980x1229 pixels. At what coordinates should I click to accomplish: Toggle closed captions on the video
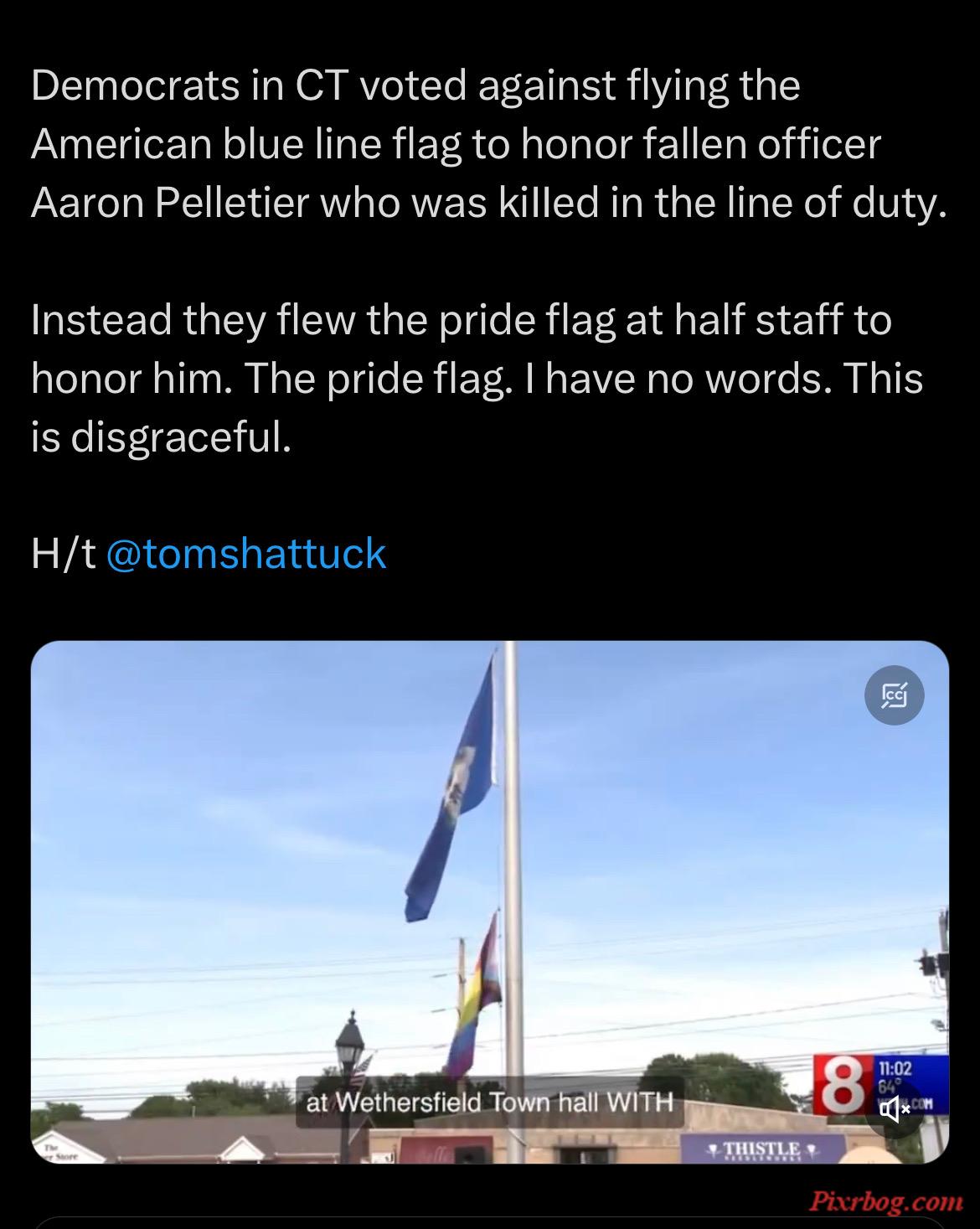click(894, 695)
